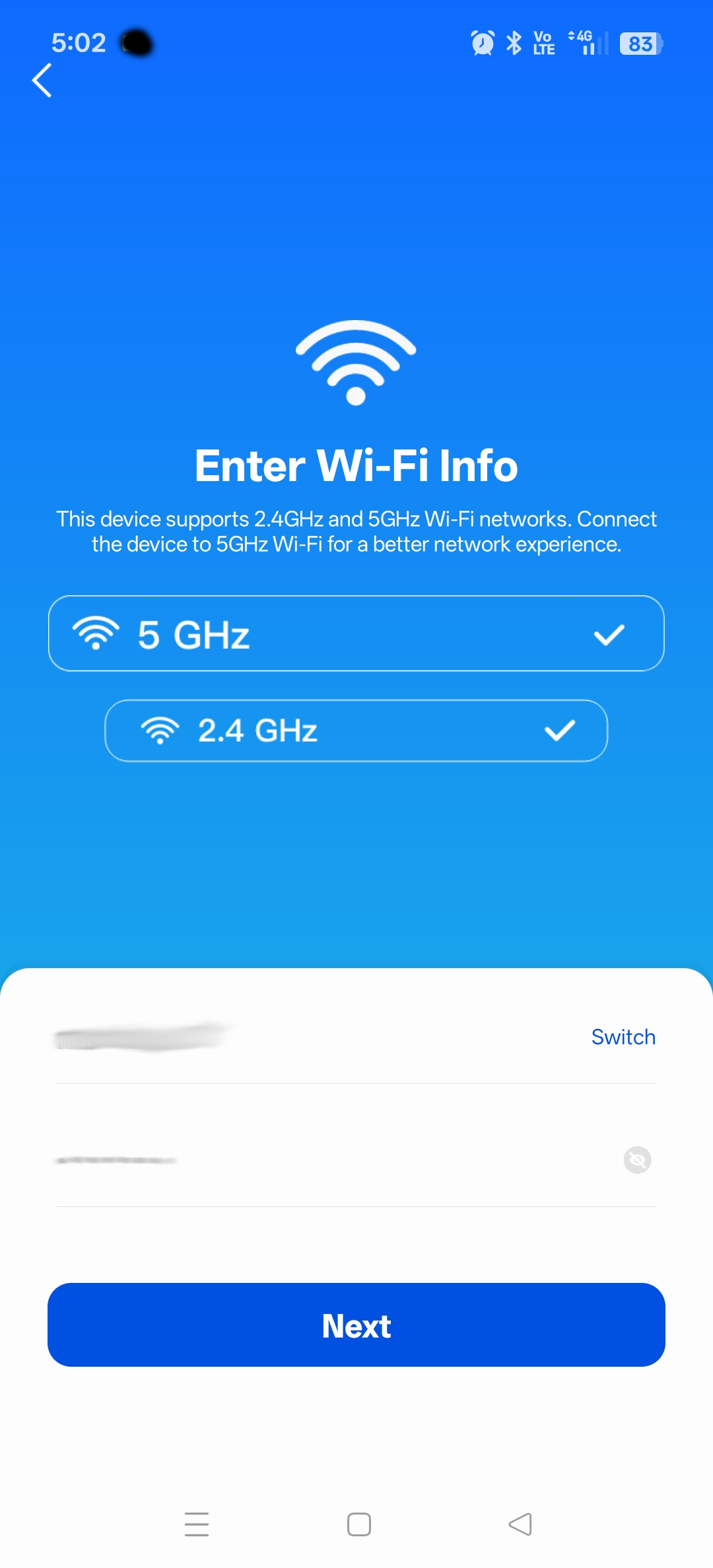Show the hidden Wi-Fi password
The width and height of the screenshot is (713, 1568).
pos(637,1160)
